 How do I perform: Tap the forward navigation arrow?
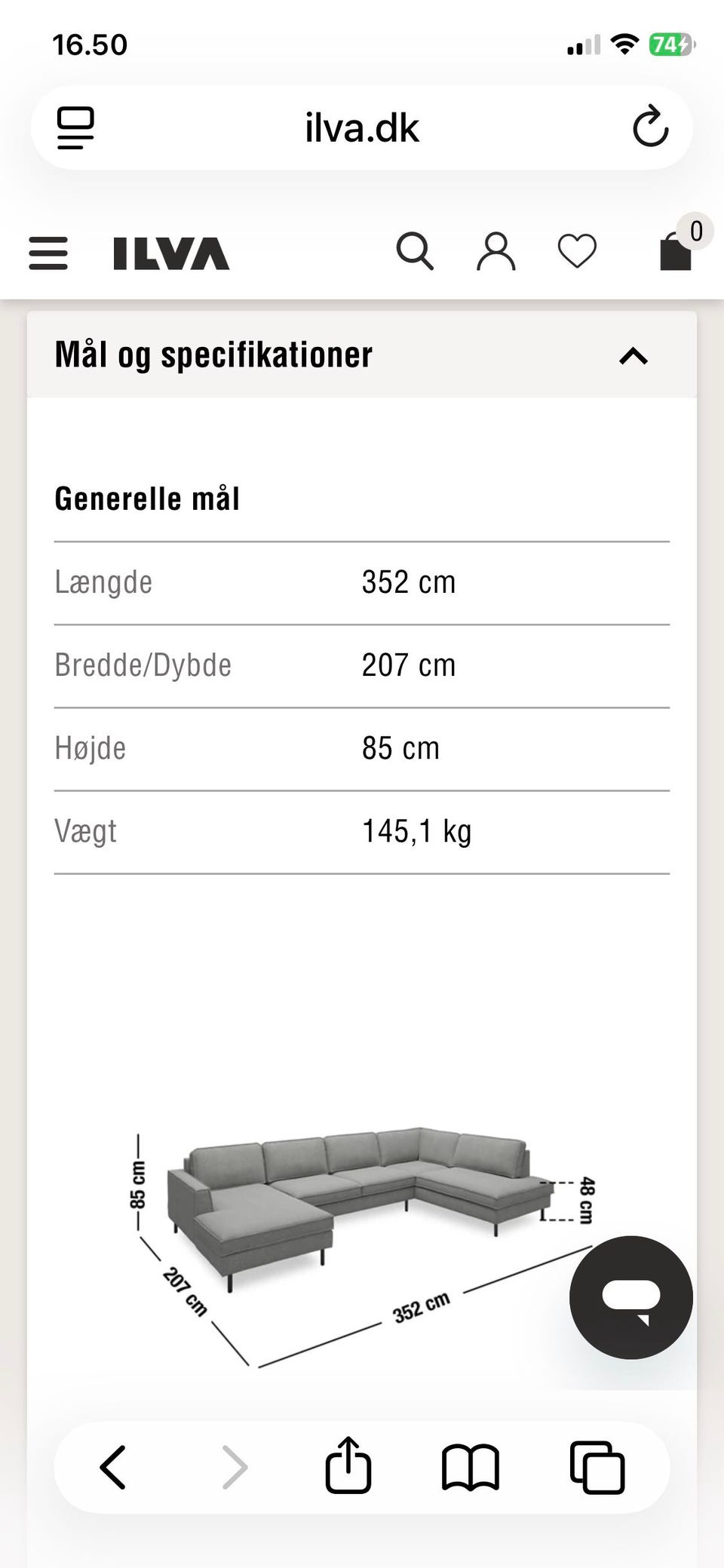click(235, 1465)
